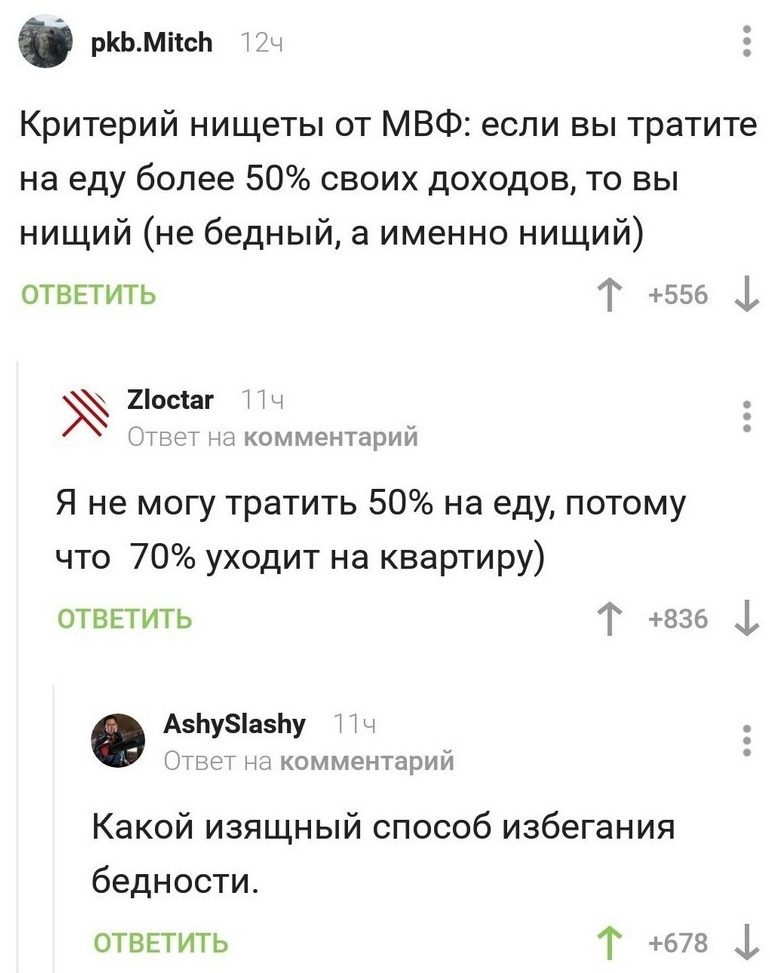This screenshot has height=973, width=770.
Task: Reply to pkb.Mitch's comment
Action: (x=89, y=295)
